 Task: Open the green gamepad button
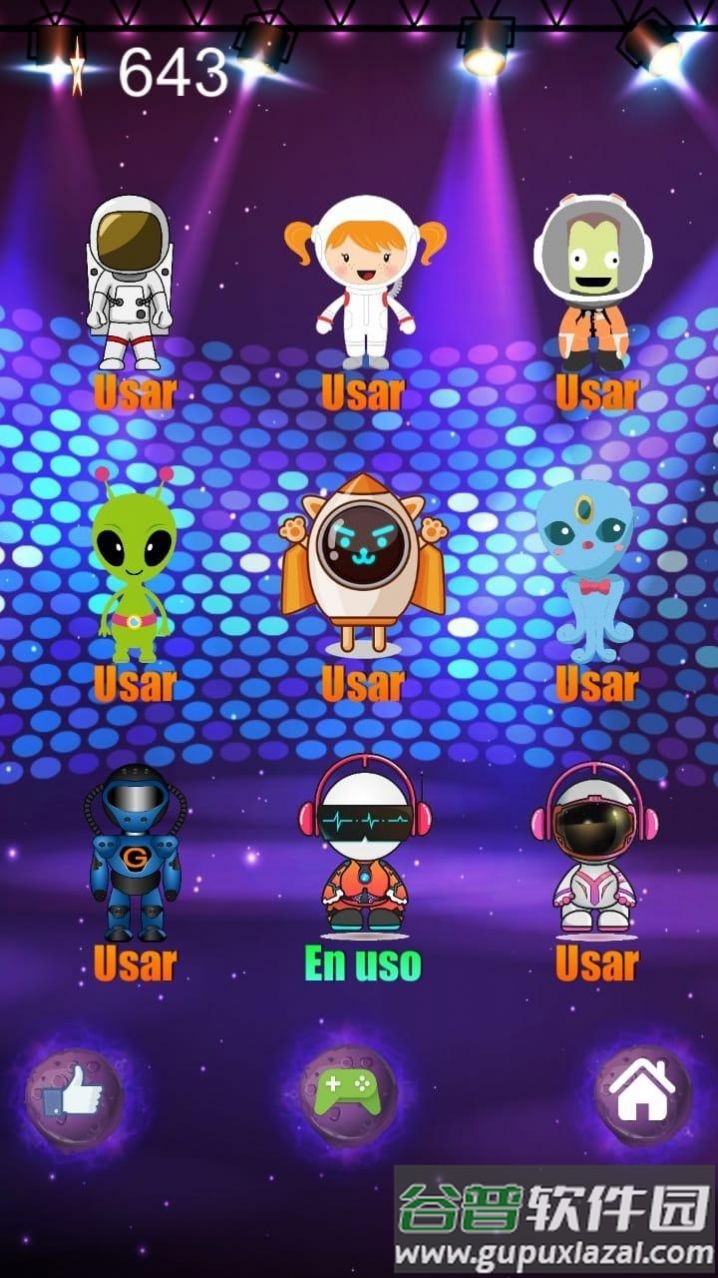click(x=348, y=1095)
